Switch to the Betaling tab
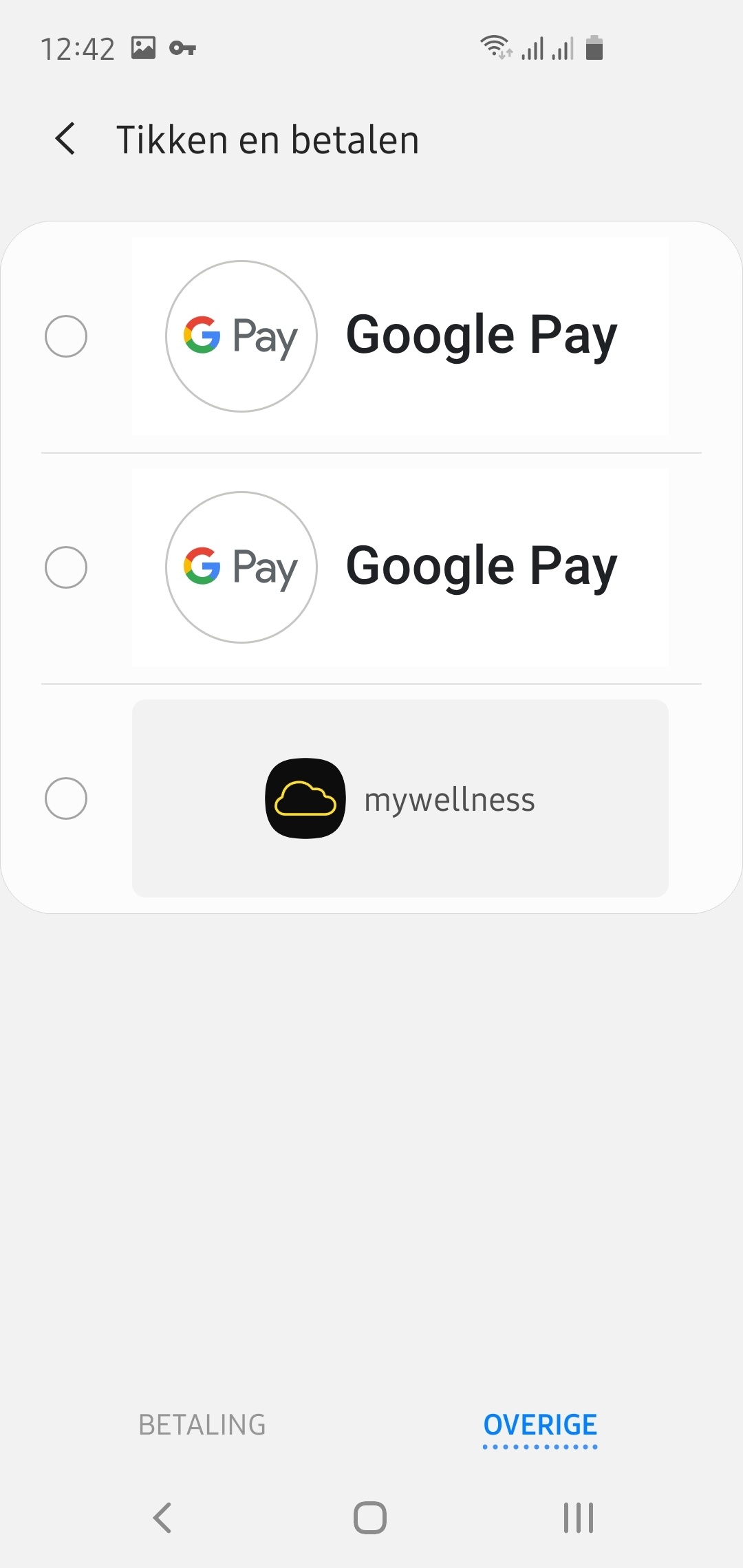This screenshot has height=1568, width=743. tap(202, 1424)
